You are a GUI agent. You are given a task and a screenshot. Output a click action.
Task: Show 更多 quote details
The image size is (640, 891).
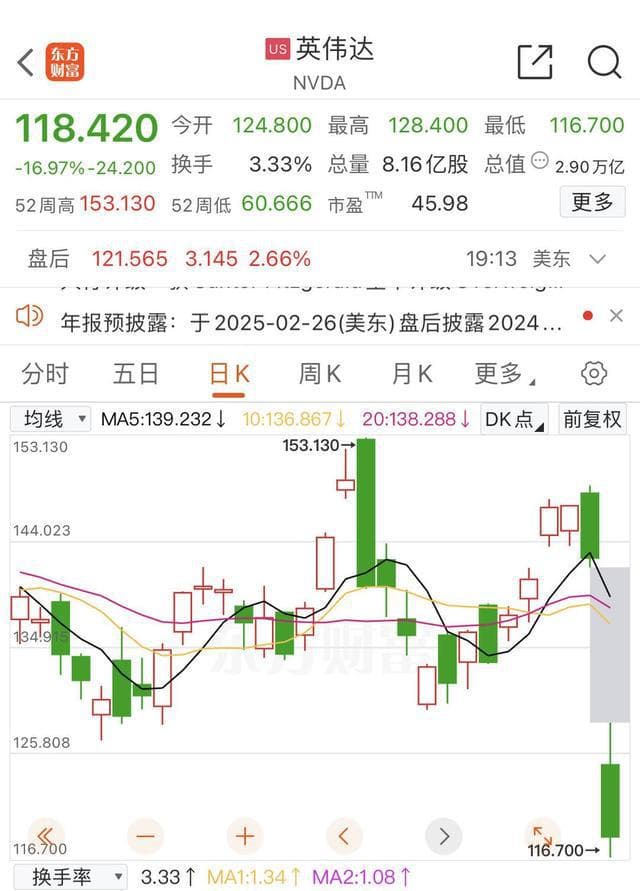(x=591, y=203)
